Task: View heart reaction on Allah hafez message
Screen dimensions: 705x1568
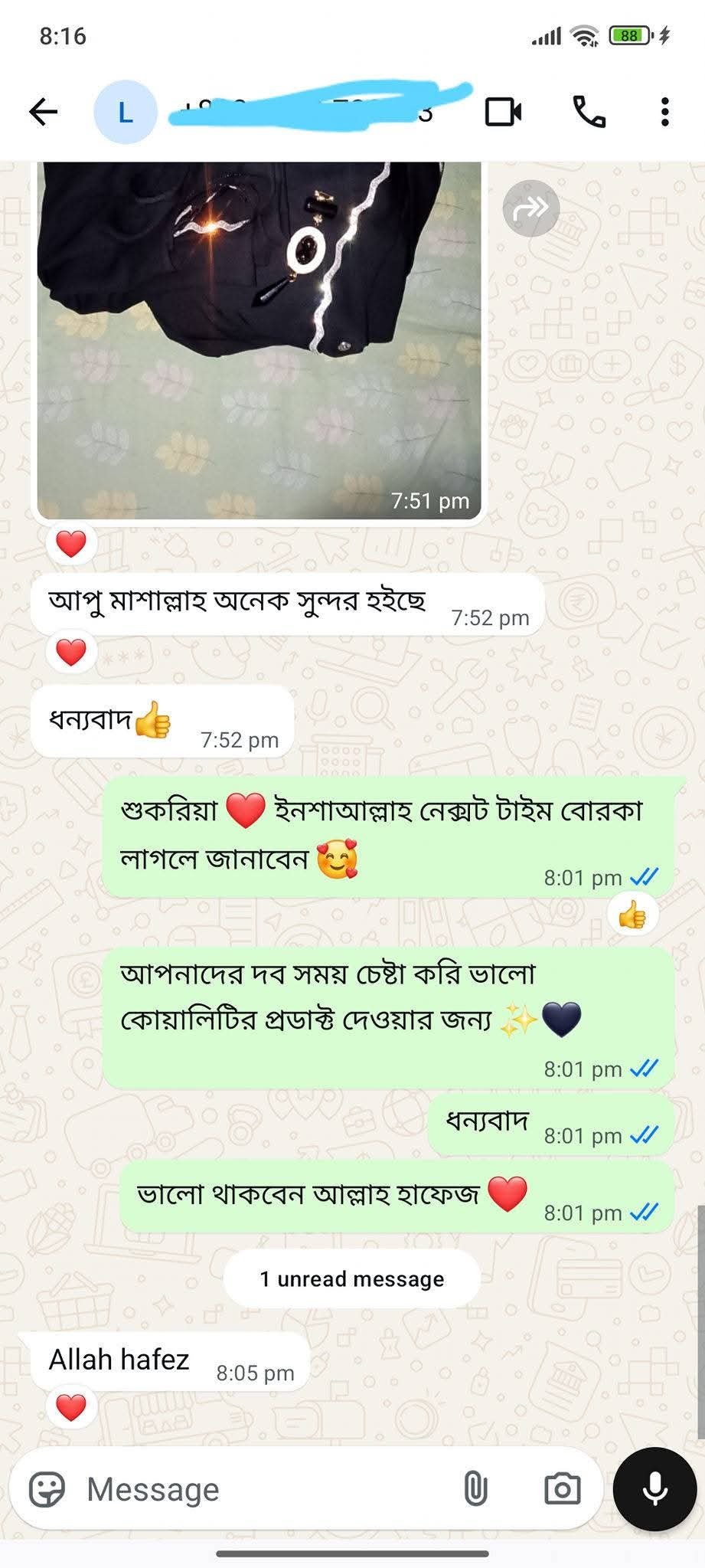Action: click(71, 1407)
